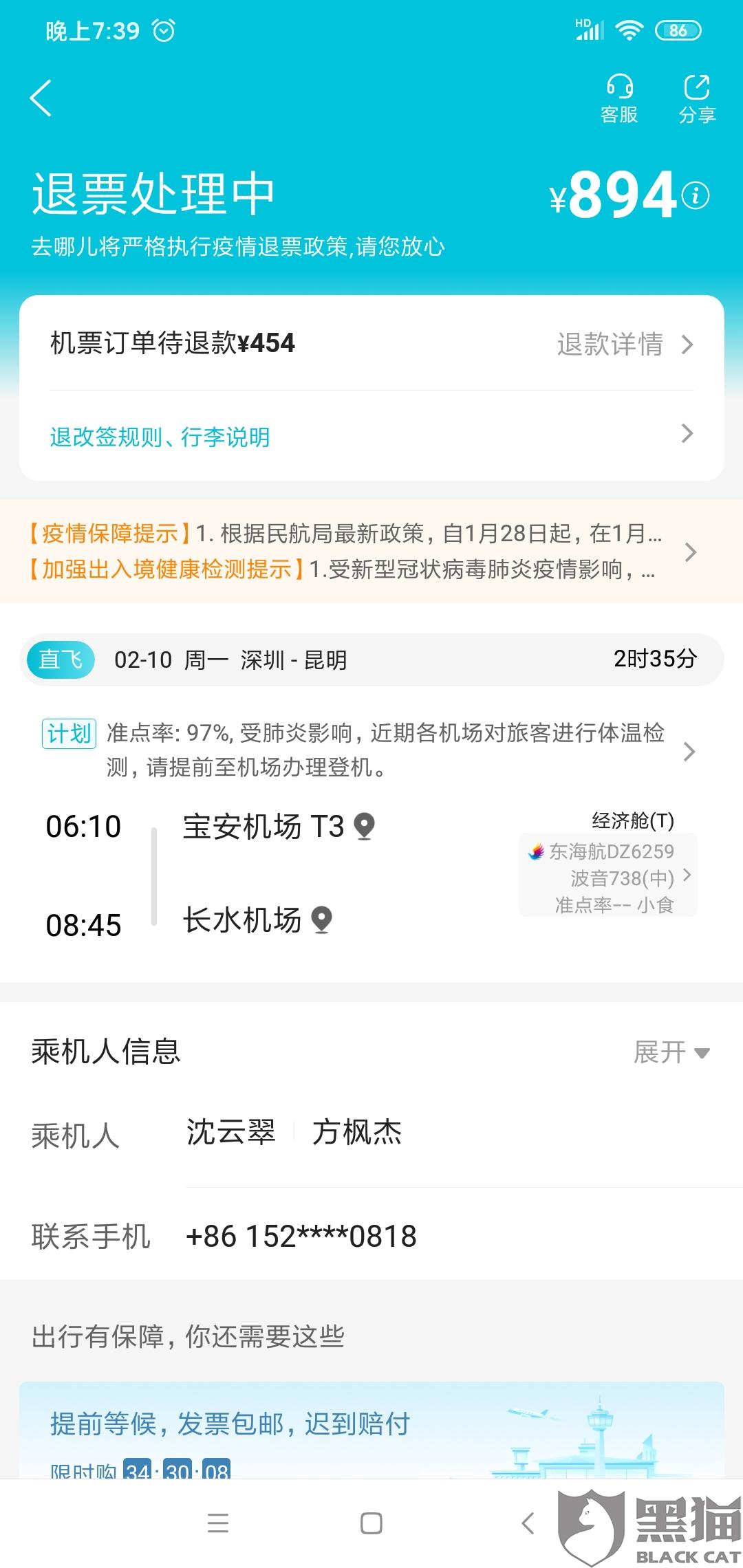Open customer service via the 客服 headset icon
Image resolution: width=743 pixels, height=1568 pixels.
click(x=620, y=96)
